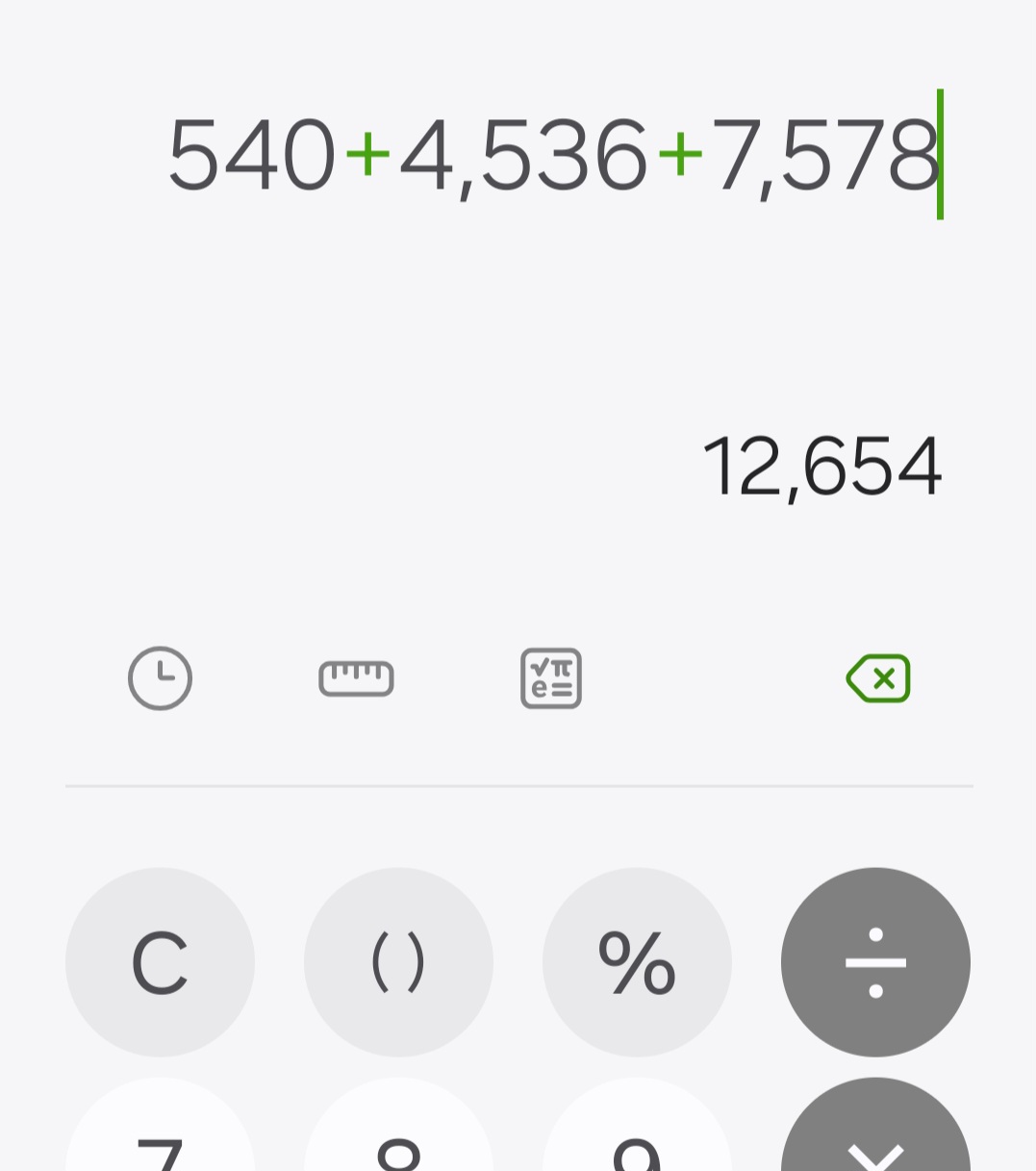Switch to scientific calculator mode

(x=551, y=678)
